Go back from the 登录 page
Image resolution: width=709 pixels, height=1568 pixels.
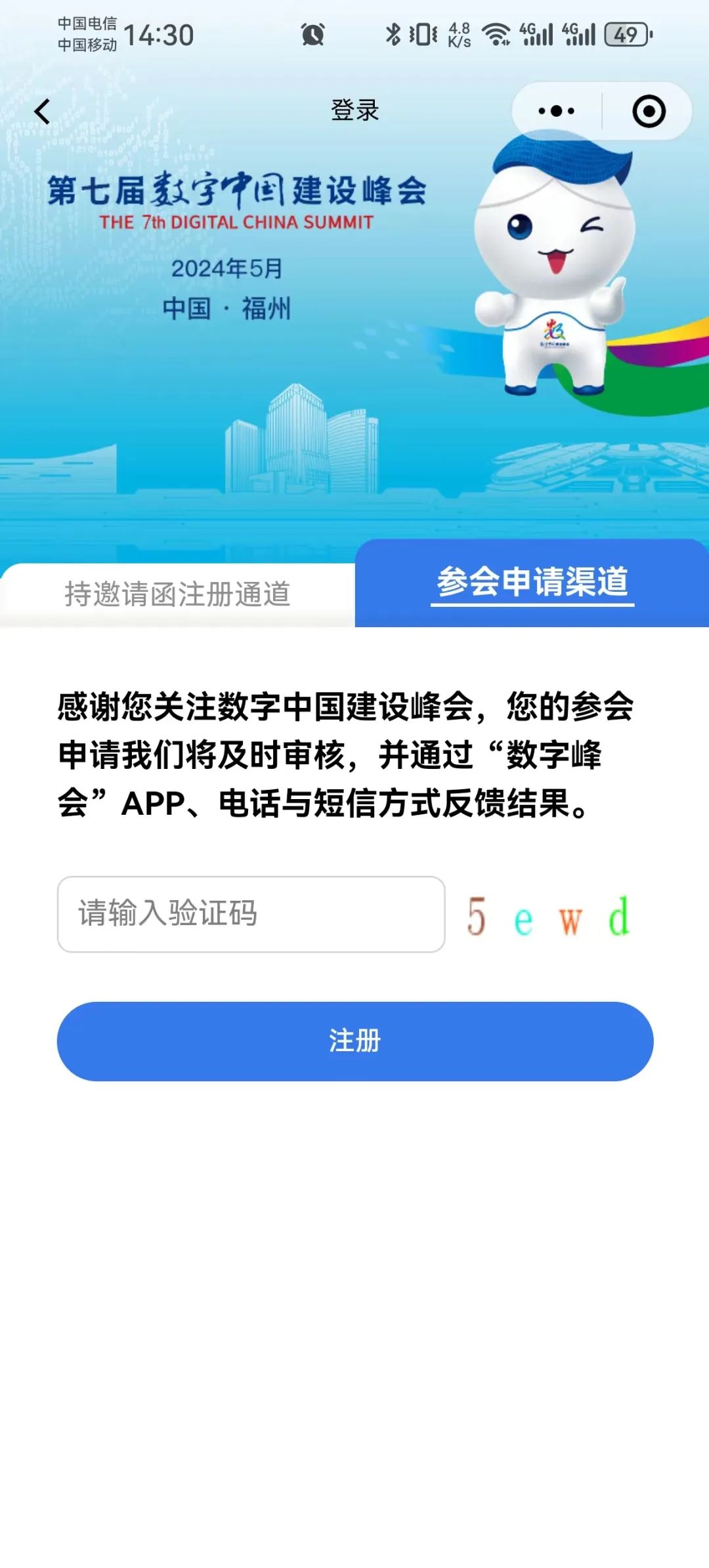(x=43, y=112)
